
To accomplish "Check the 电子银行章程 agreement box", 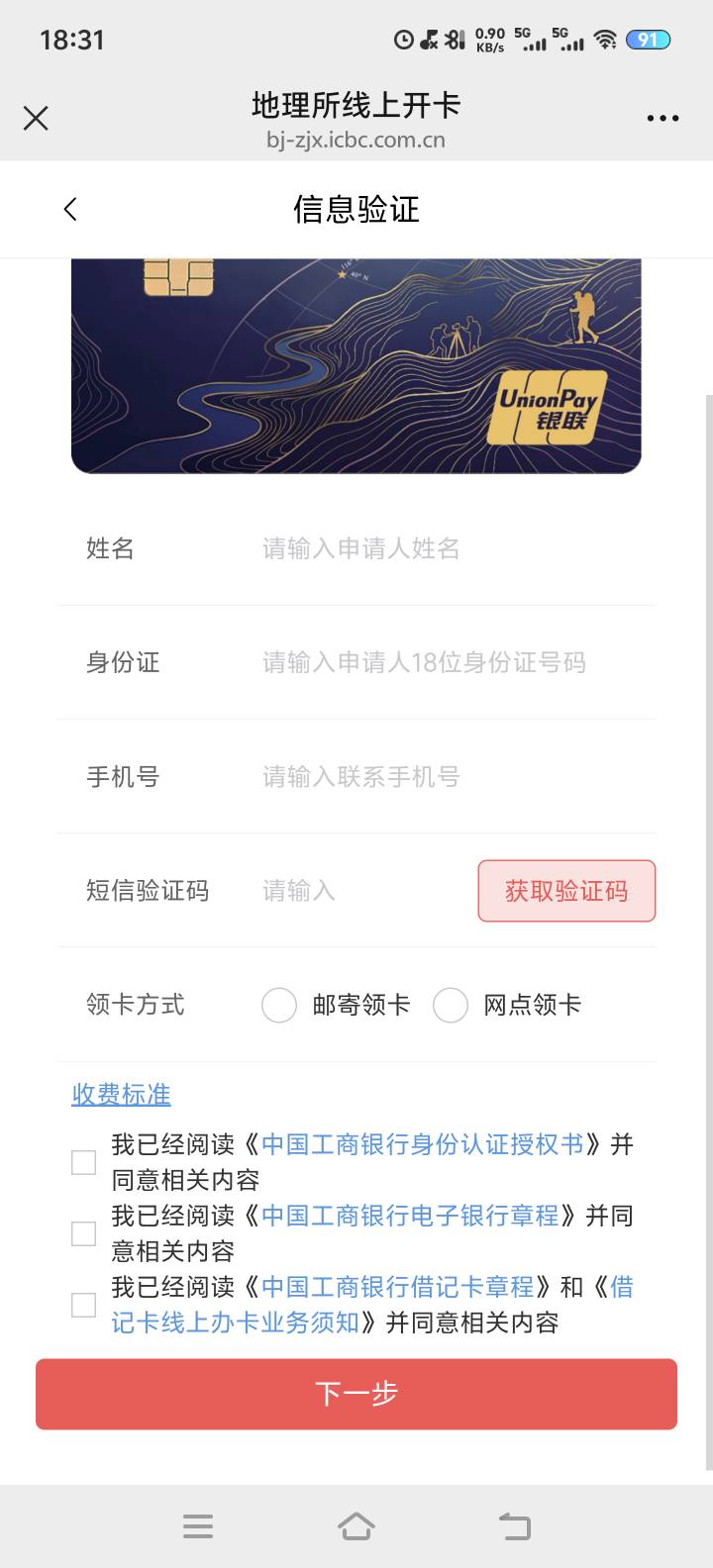I will (84, 1233).
